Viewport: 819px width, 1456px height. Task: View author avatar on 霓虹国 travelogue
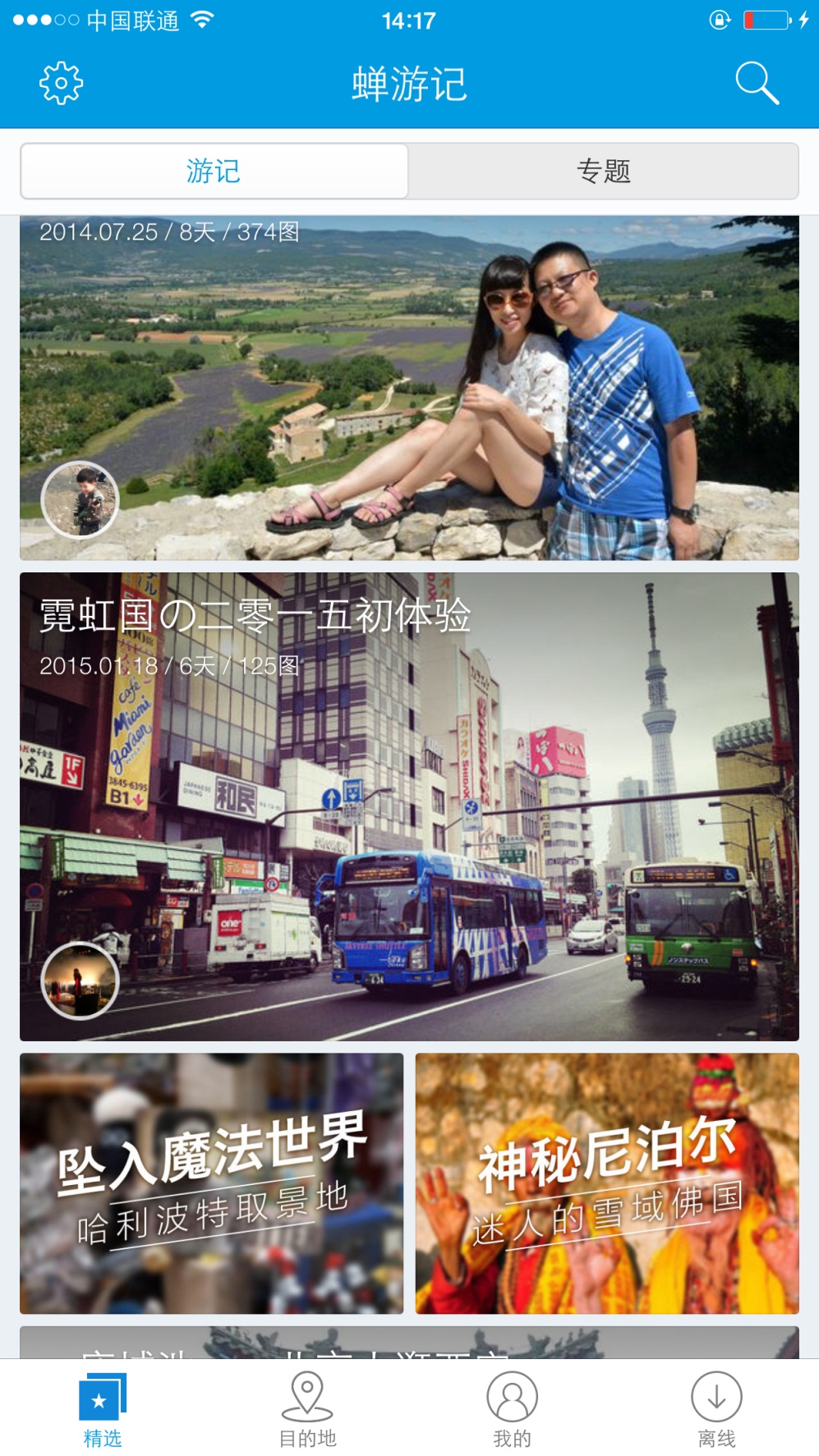click(x=80, y=981)
